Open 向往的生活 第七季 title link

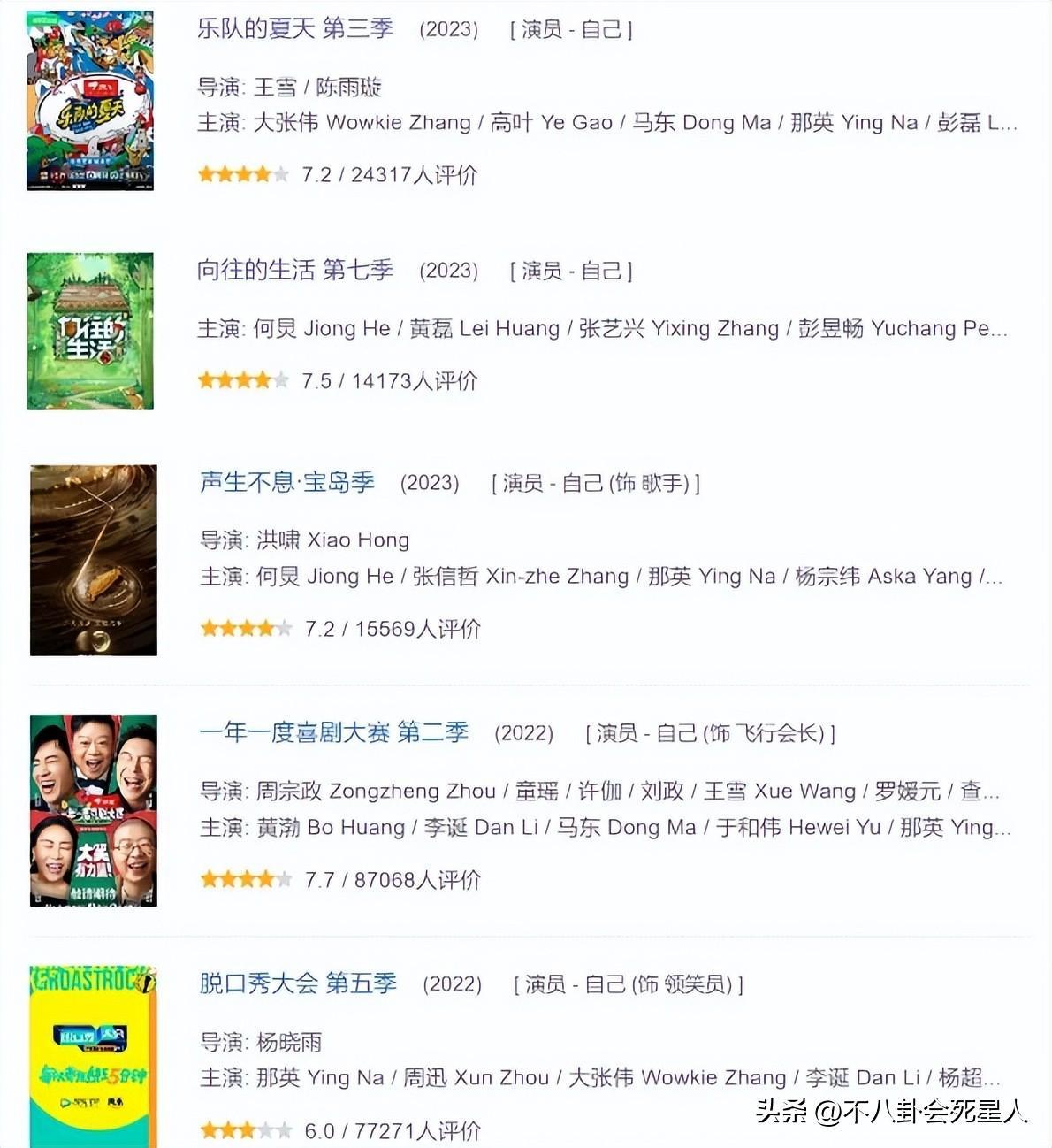[295, 270]
